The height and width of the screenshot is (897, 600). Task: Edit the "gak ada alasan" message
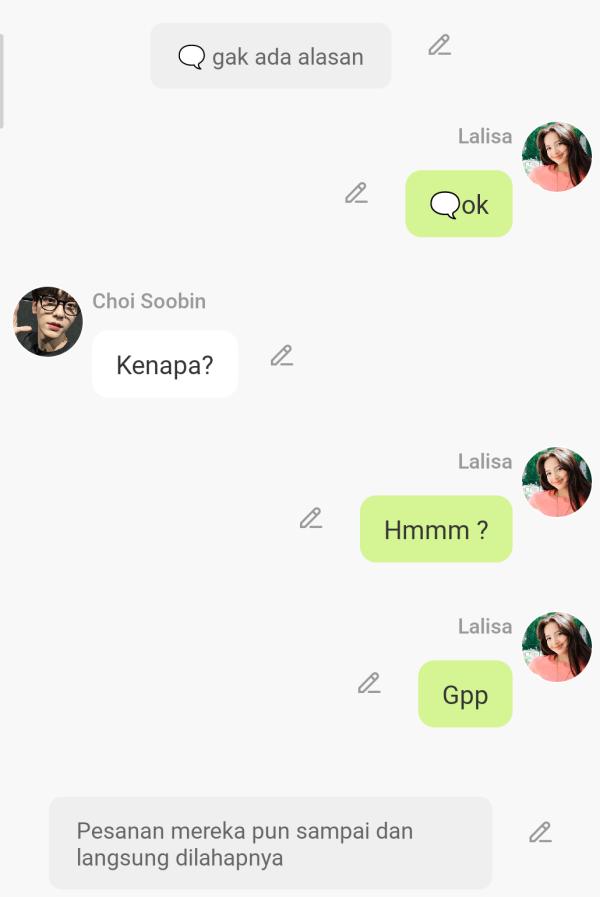click(439, 46)
